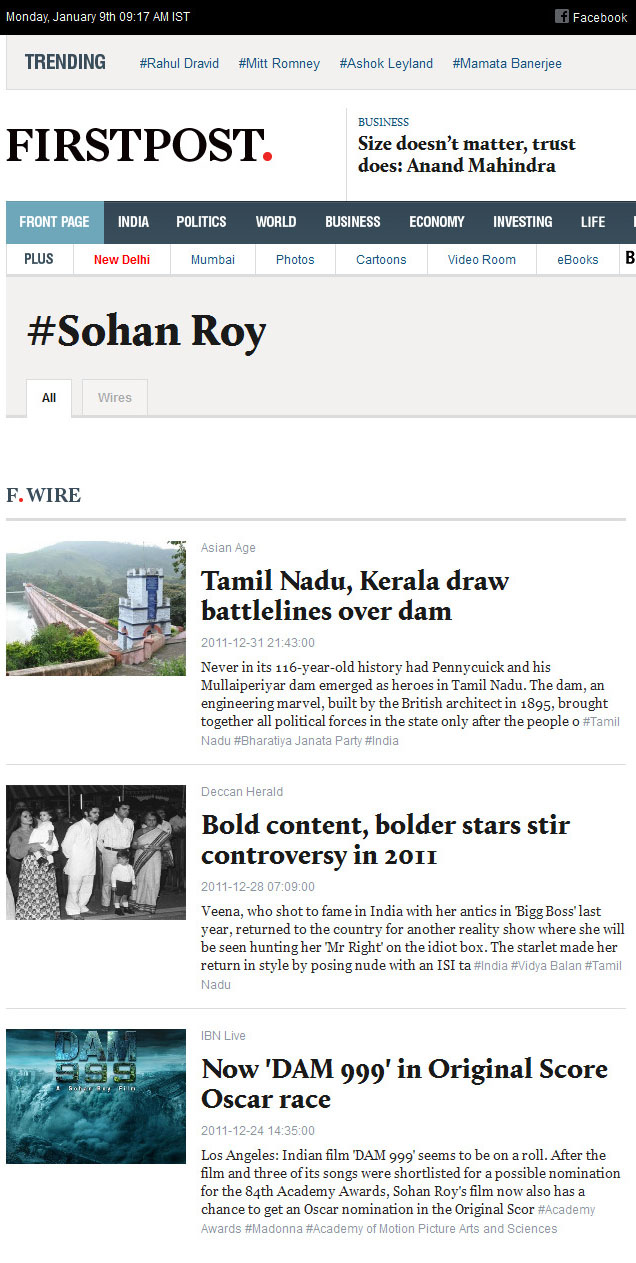
Task: Open the #Bharatiya Janata Party tag
Action: (297, 741)
